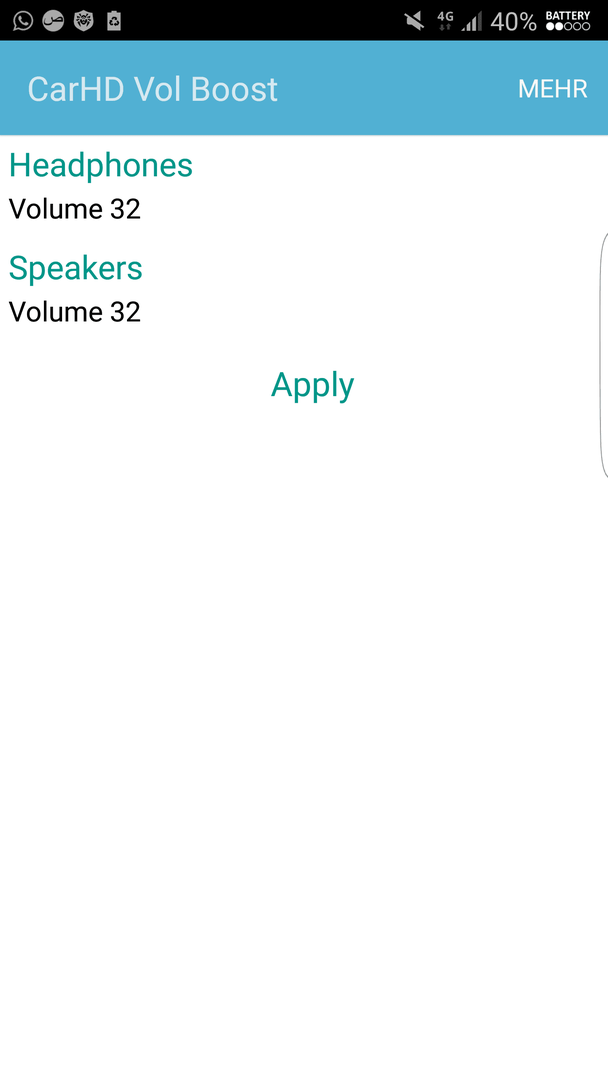This screenshot has width=608, height=1080.
Task: Open Headphones volume setting
Action: point(304,187)
